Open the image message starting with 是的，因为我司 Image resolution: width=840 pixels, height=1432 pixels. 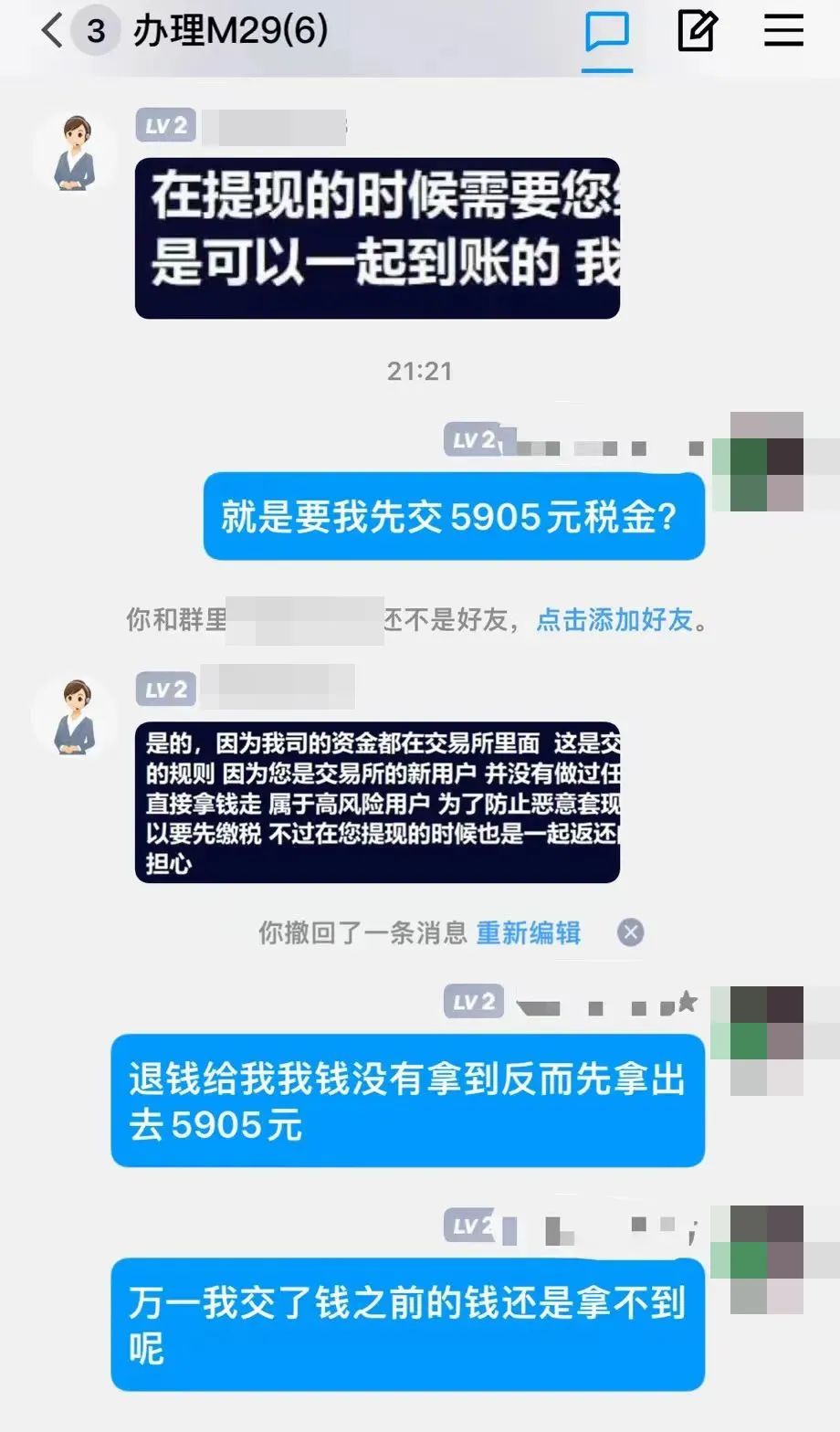[377, 802]
